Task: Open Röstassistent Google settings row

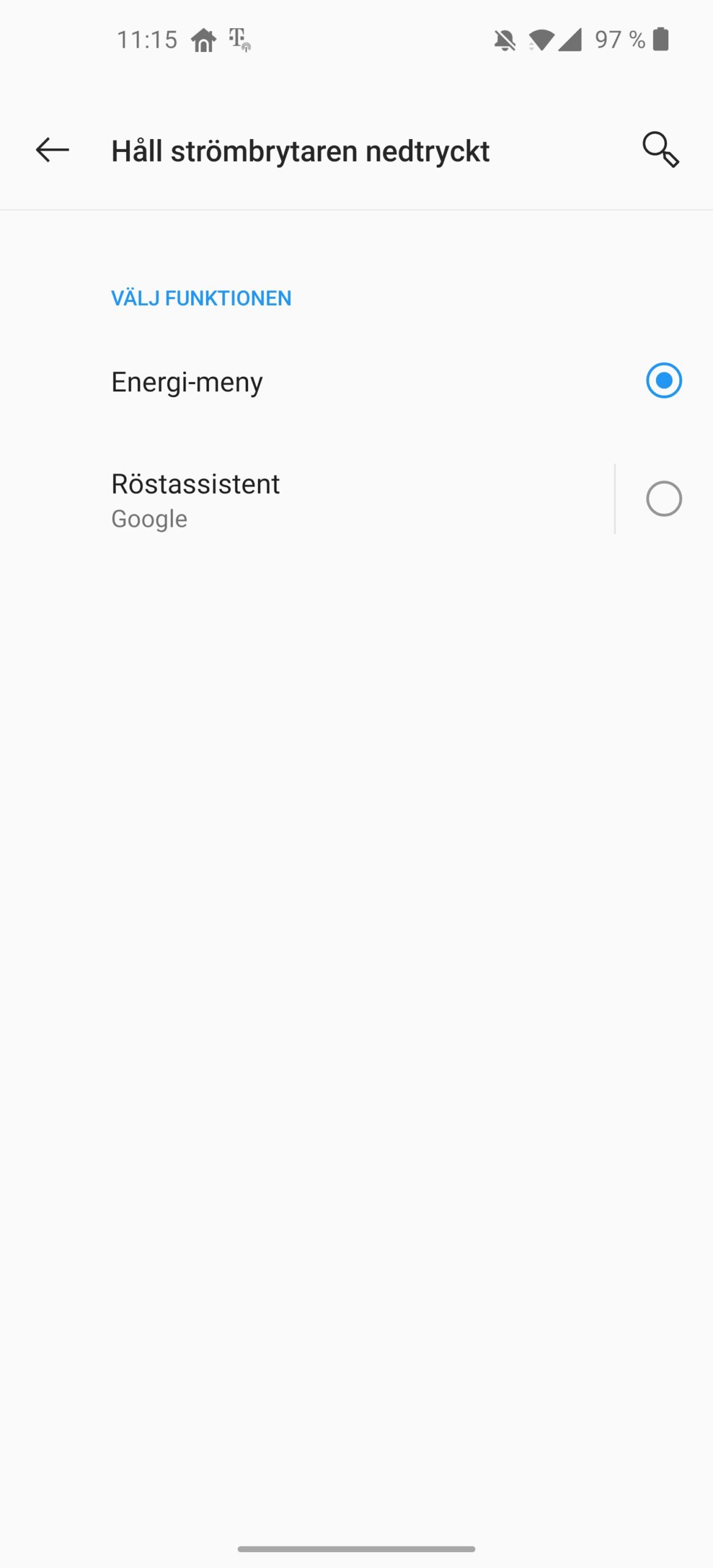Action: click(x=306, y=500)
